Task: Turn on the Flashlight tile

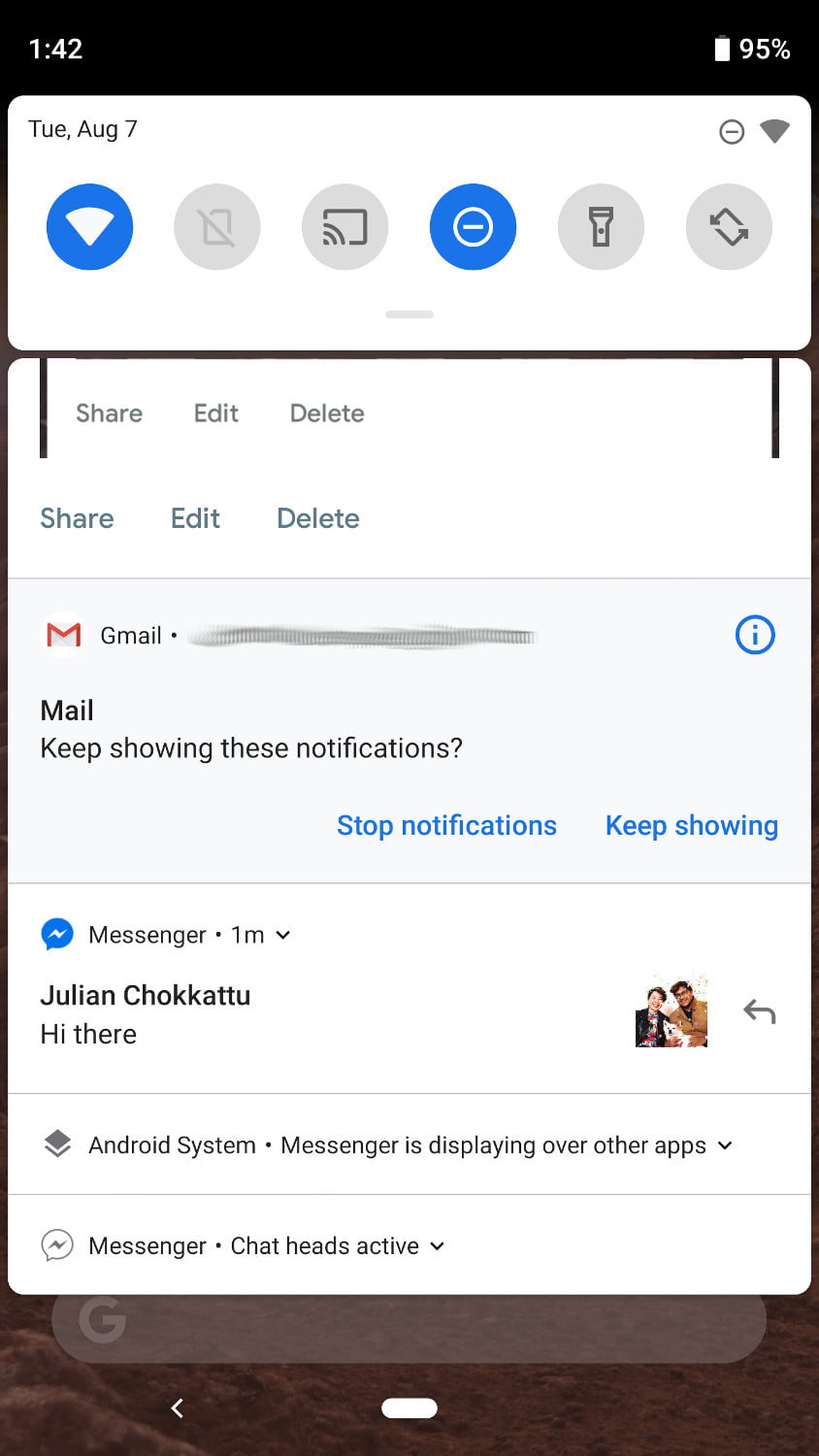Action: [601, 226]
